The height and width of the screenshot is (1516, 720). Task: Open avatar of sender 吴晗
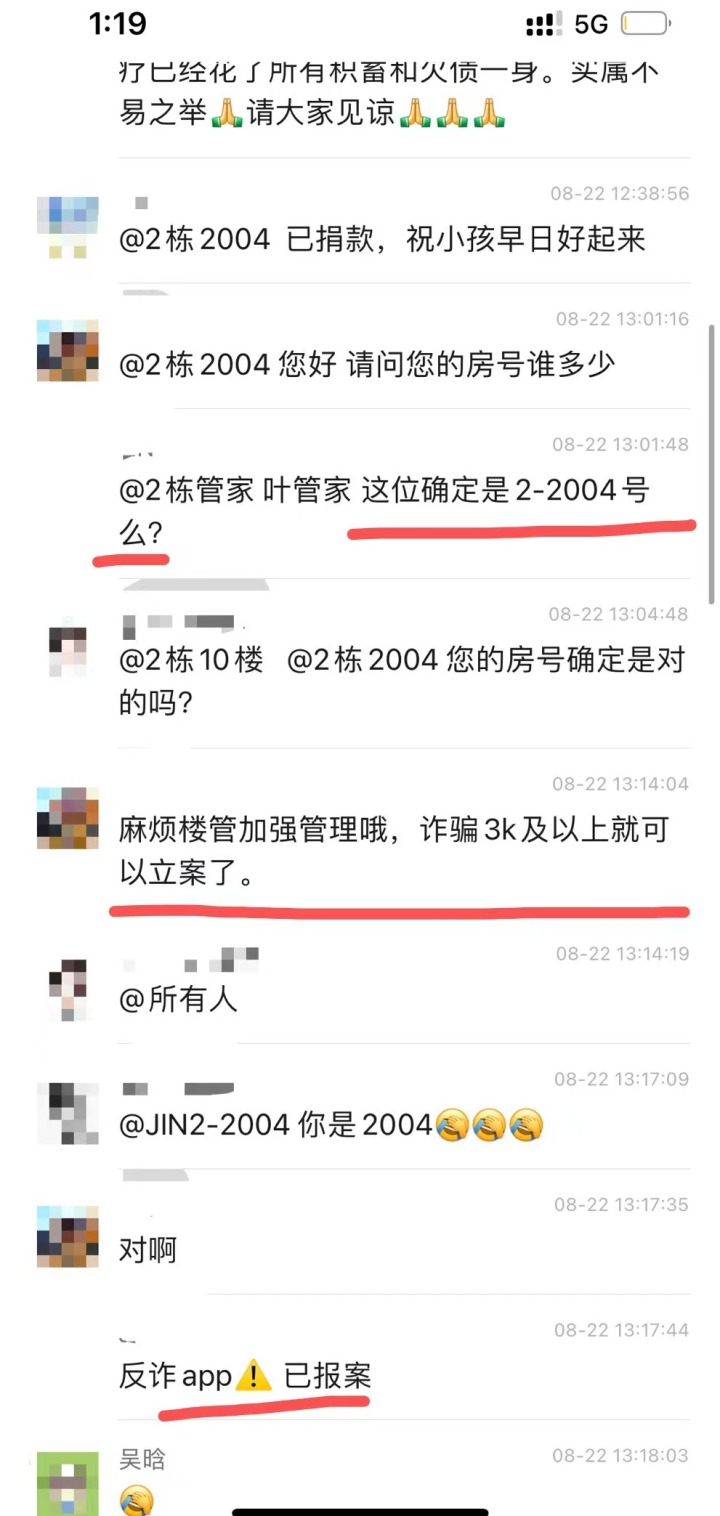67,1481
